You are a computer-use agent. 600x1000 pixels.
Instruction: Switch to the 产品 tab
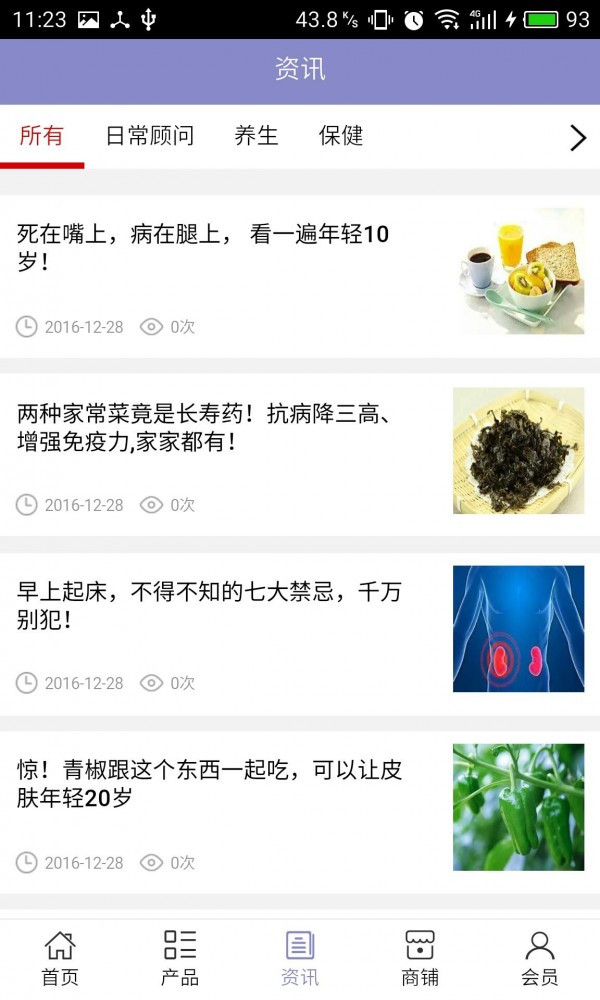[x=180, y=958]
